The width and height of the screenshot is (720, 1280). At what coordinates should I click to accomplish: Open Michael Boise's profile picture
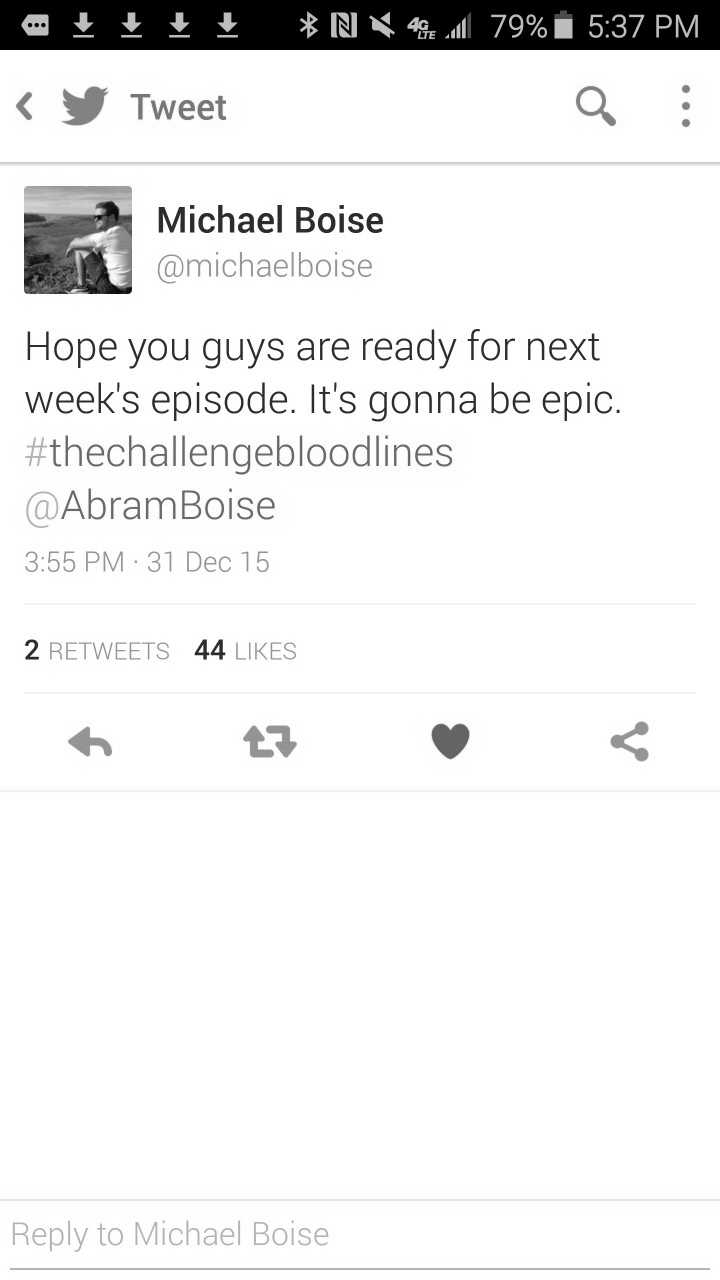click(78, 240)
